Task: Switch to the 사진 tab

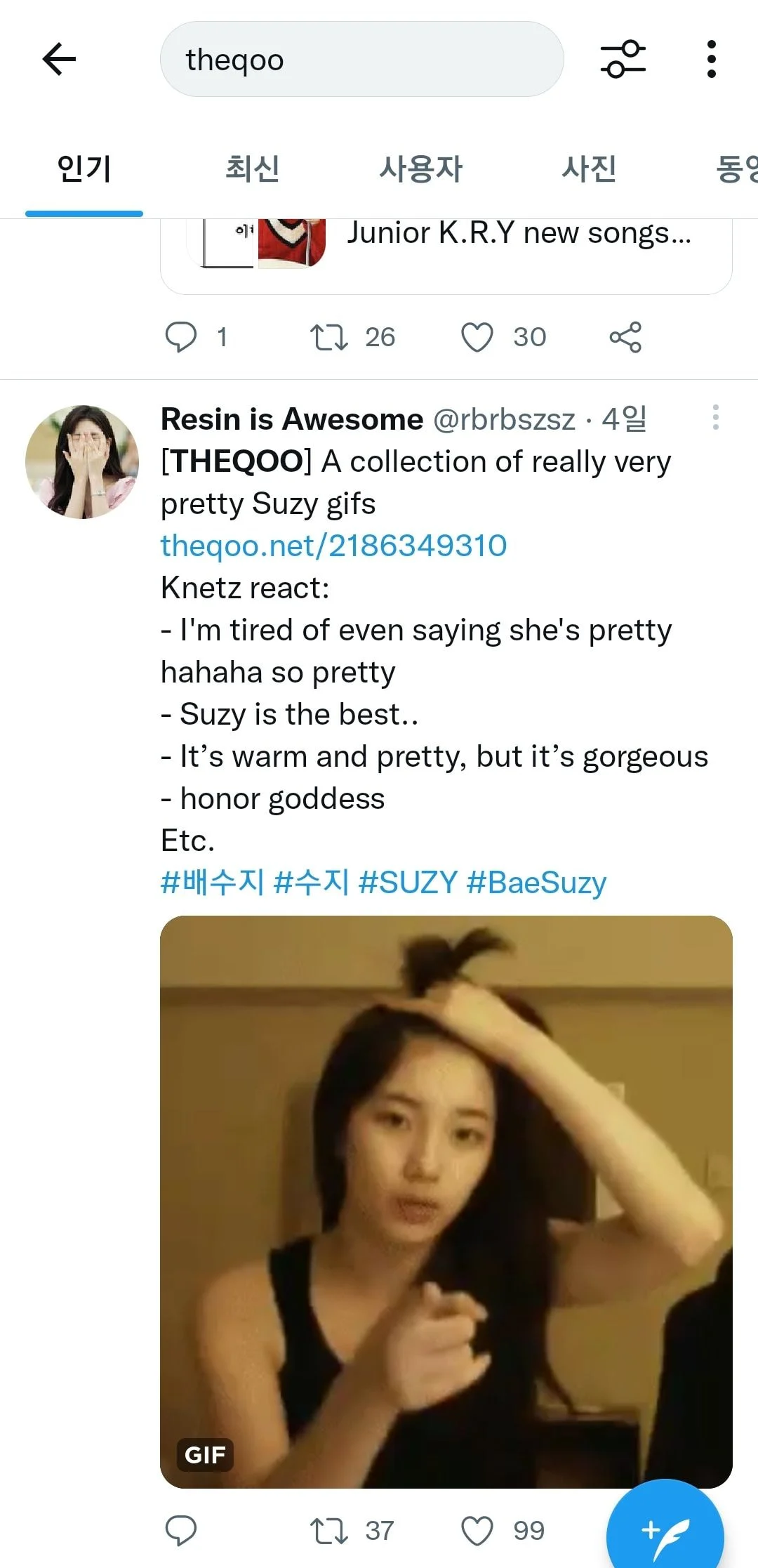Action: coord(589,169)
